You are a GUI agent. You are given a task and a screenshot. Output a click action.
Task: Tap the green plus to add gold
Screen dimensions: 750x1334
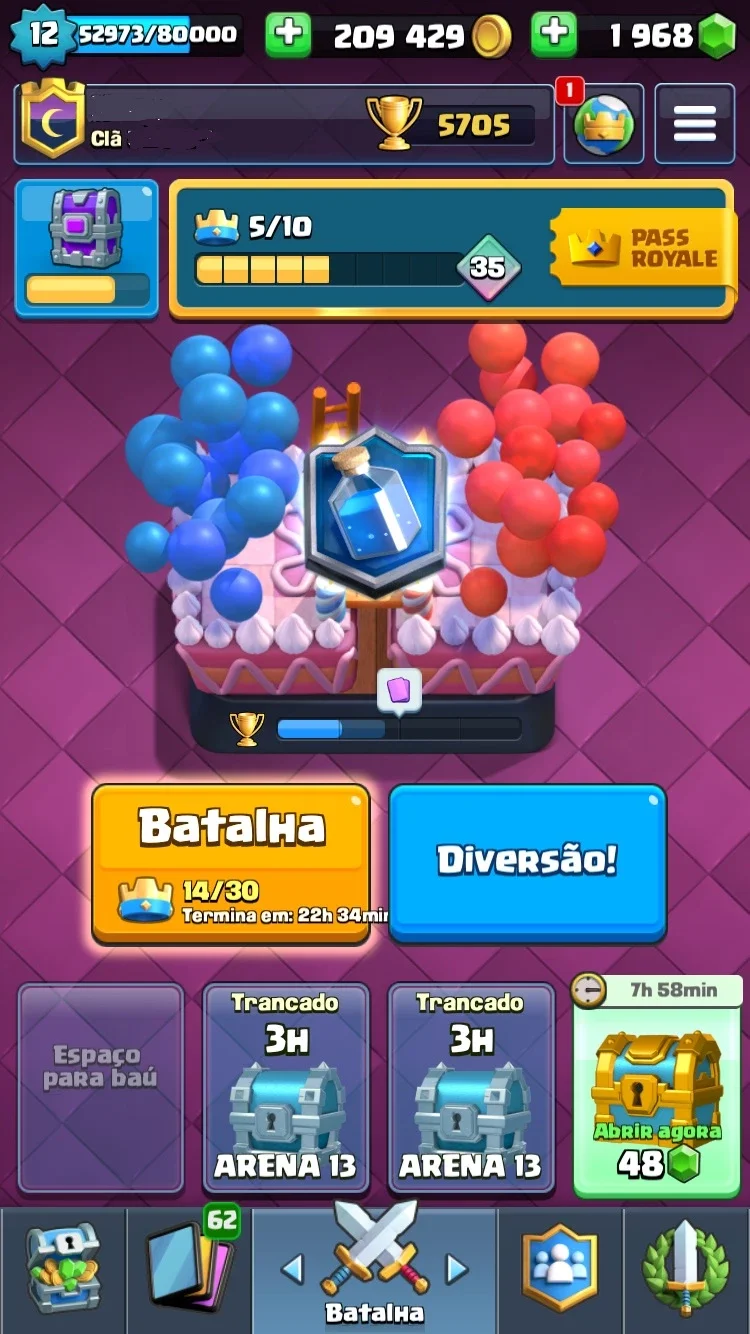[288, 35]
